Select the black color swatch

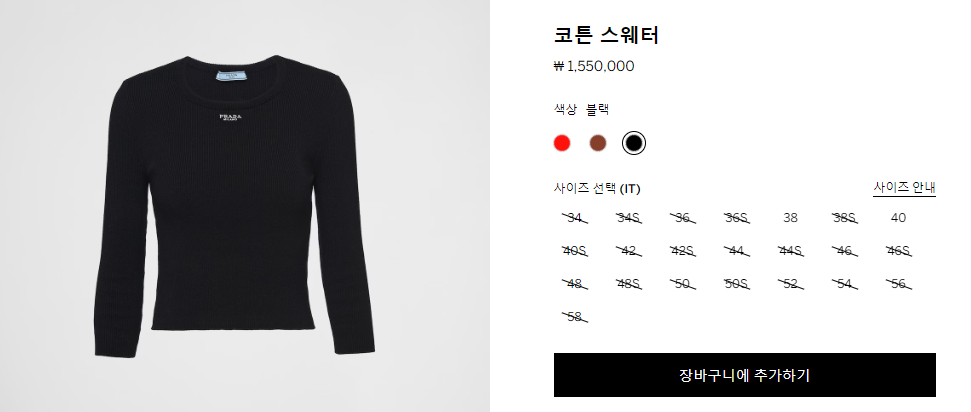pyautogui.click(x=633, y=143)
